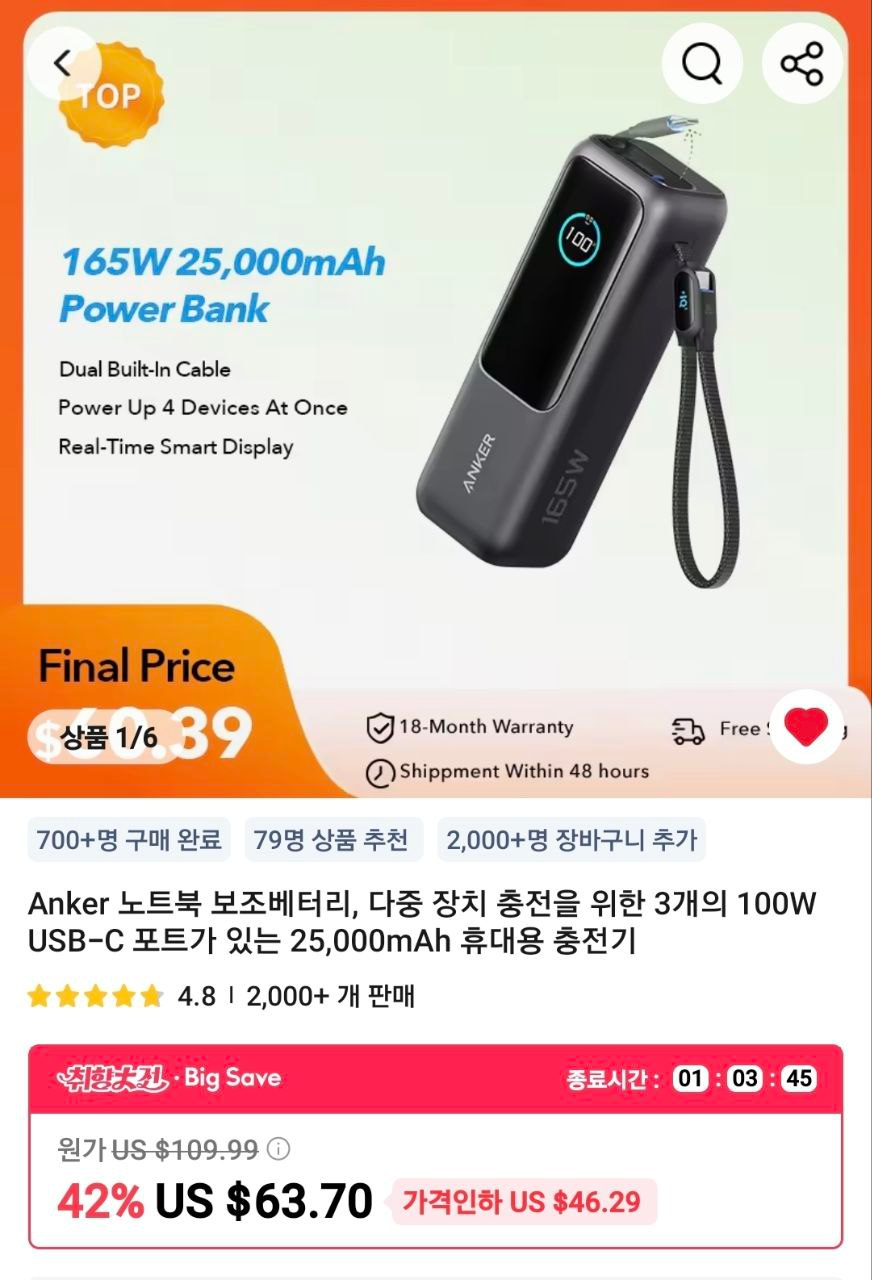Tap the back arrow
872x1280 pixels.
pos(63,62)
